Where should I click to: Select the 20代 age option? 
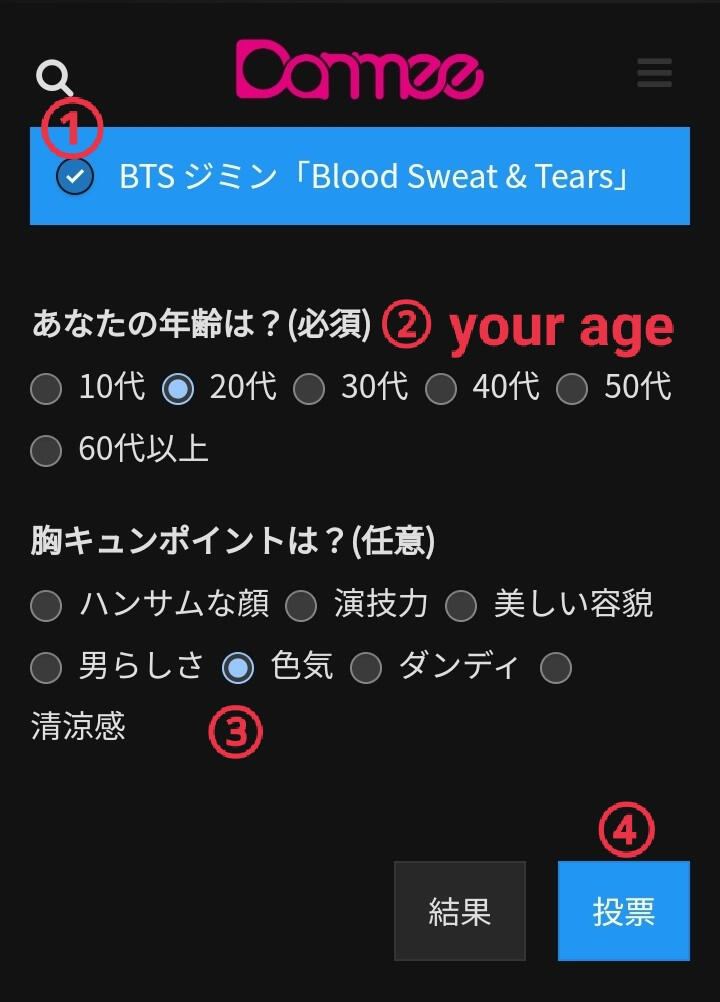click(178, 388)
